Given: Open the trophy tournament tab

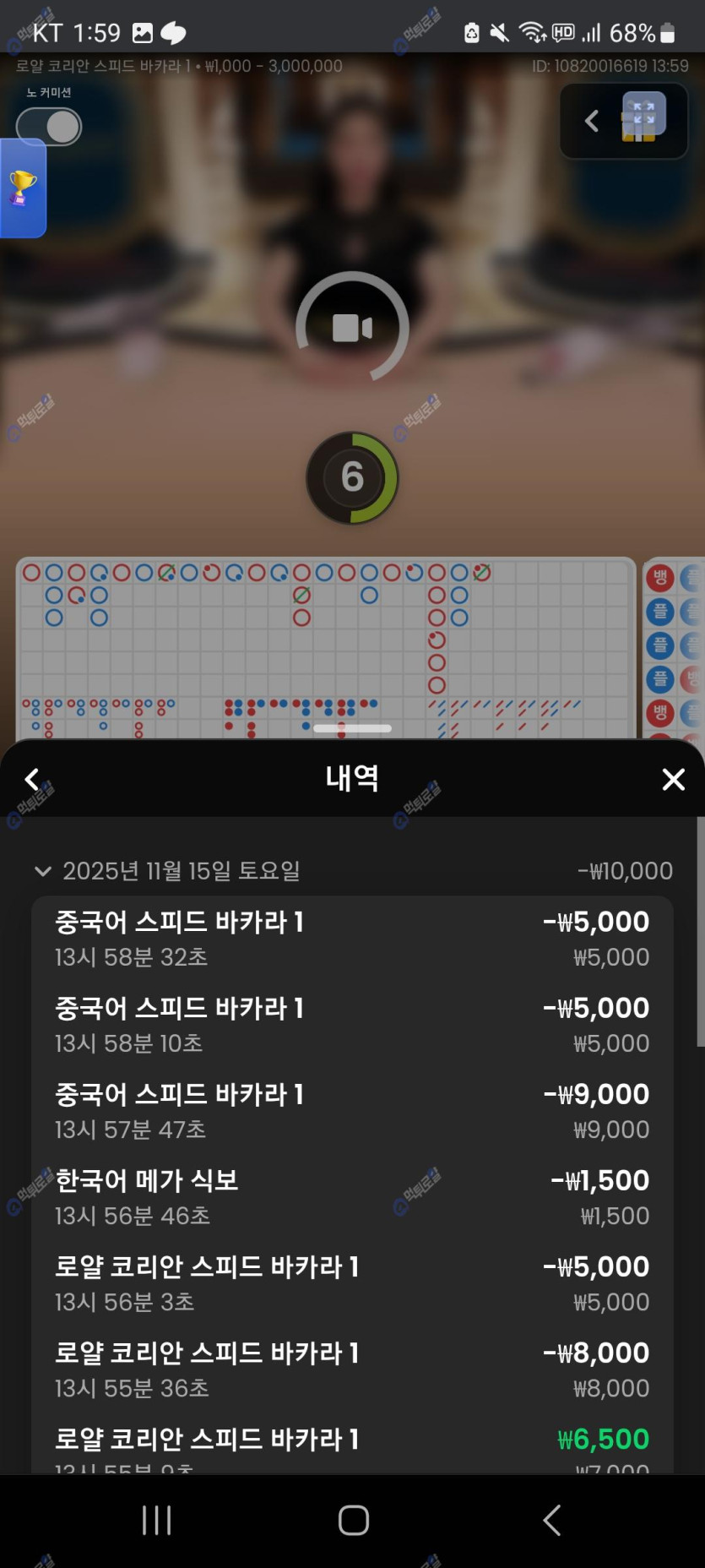Looking at the screenshot, I should click(23, 188).
